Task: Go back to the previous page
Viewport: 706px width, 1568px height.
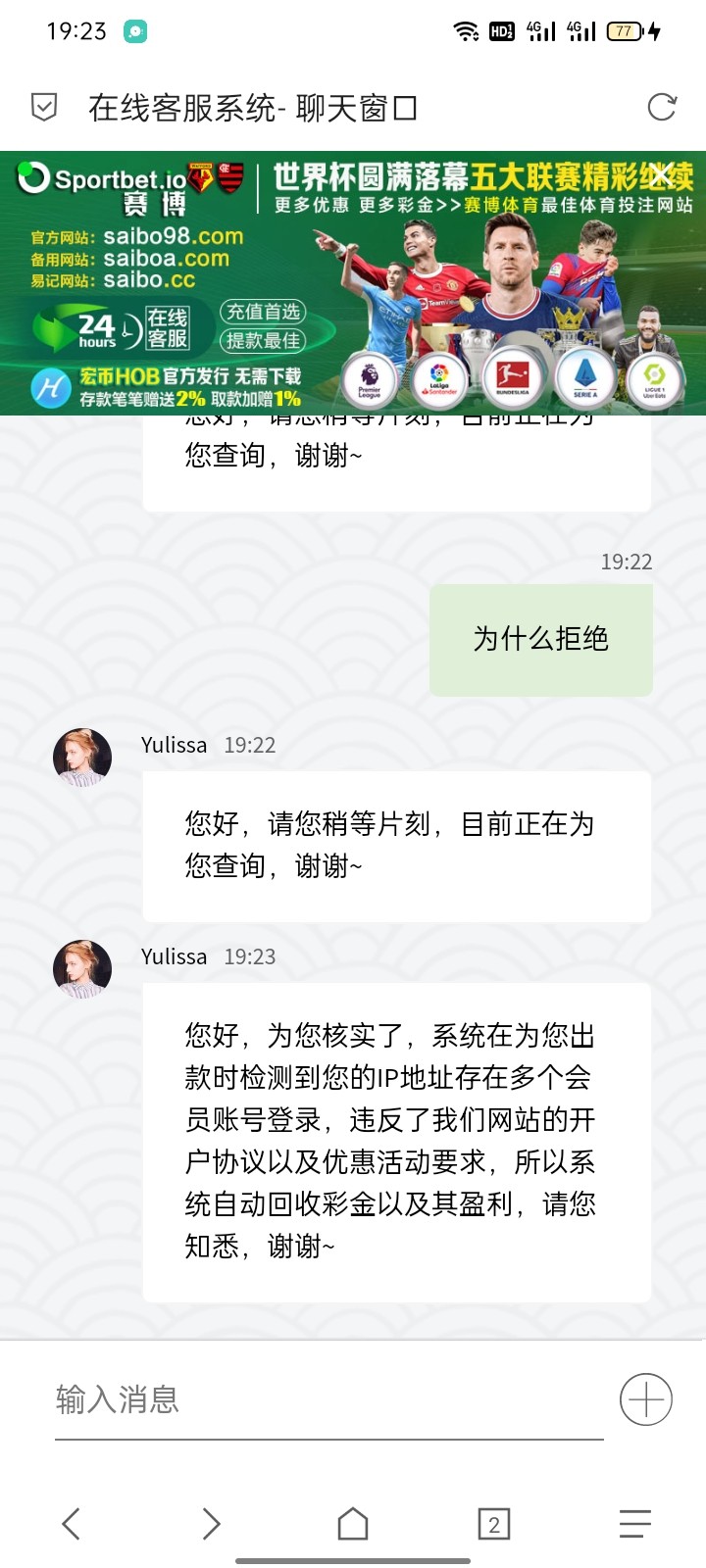Action: click(x=71, y=1524)
